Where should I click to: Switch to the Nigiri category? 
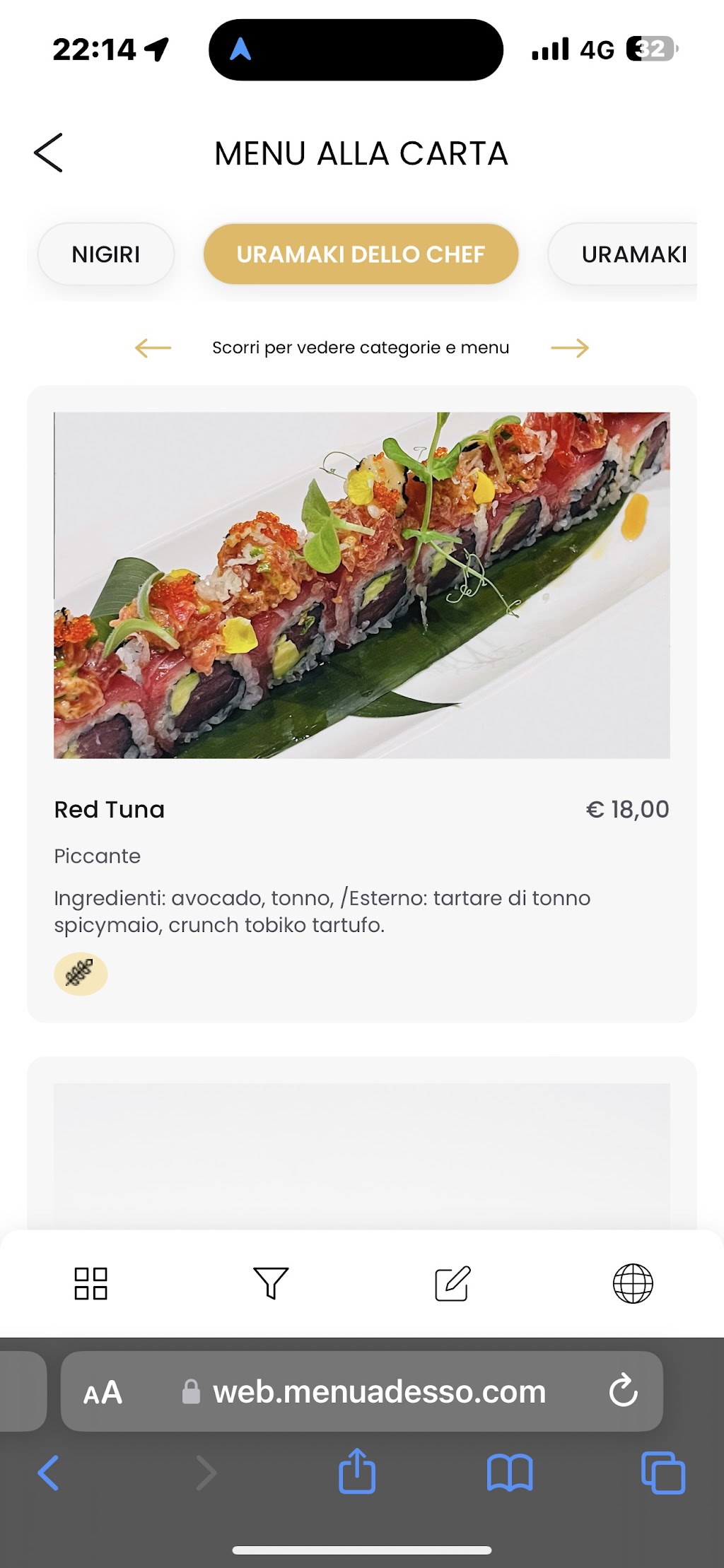(106, 254)
